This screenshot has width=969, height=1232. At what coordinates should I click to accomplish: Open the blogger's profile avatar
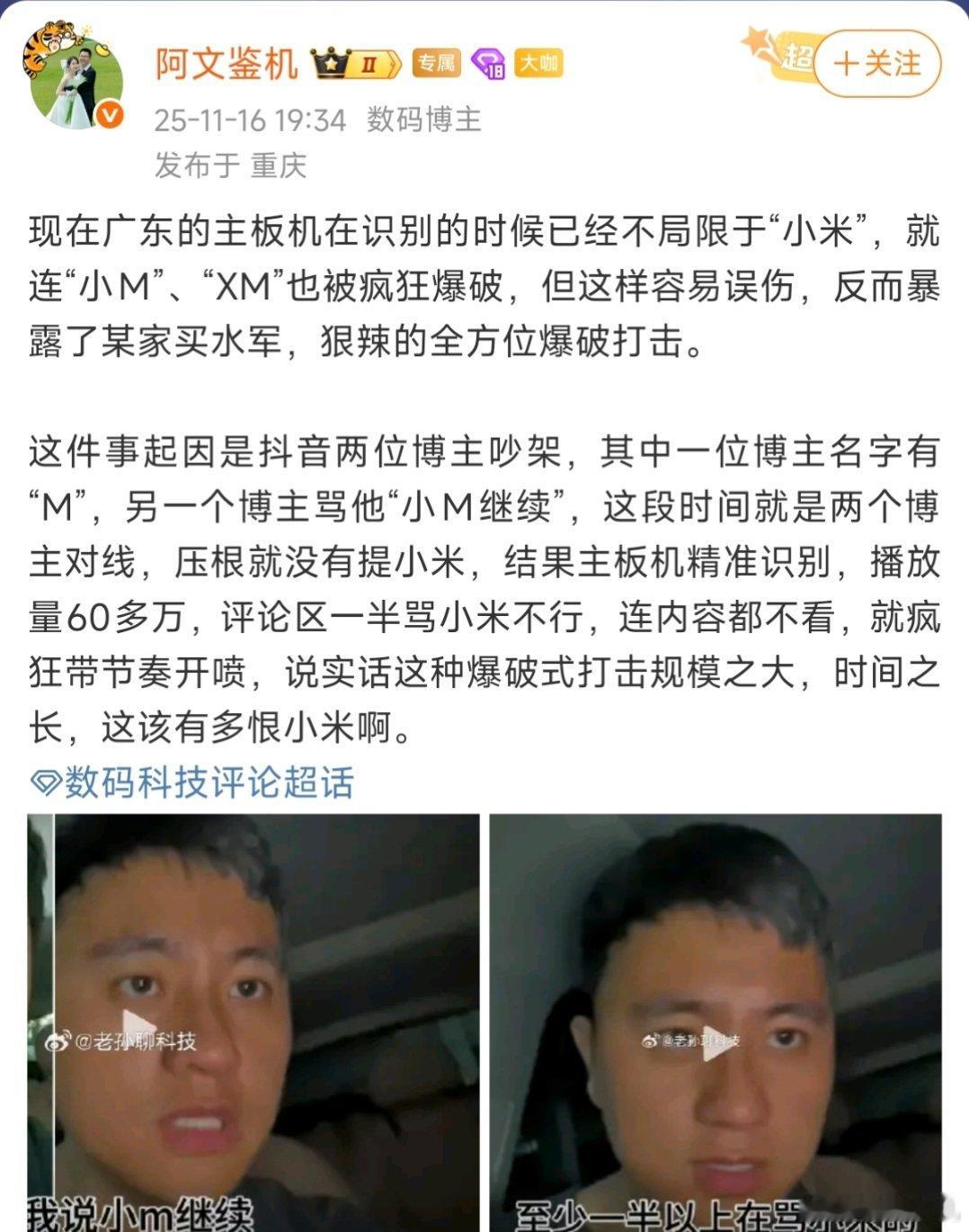click(72, 72)
